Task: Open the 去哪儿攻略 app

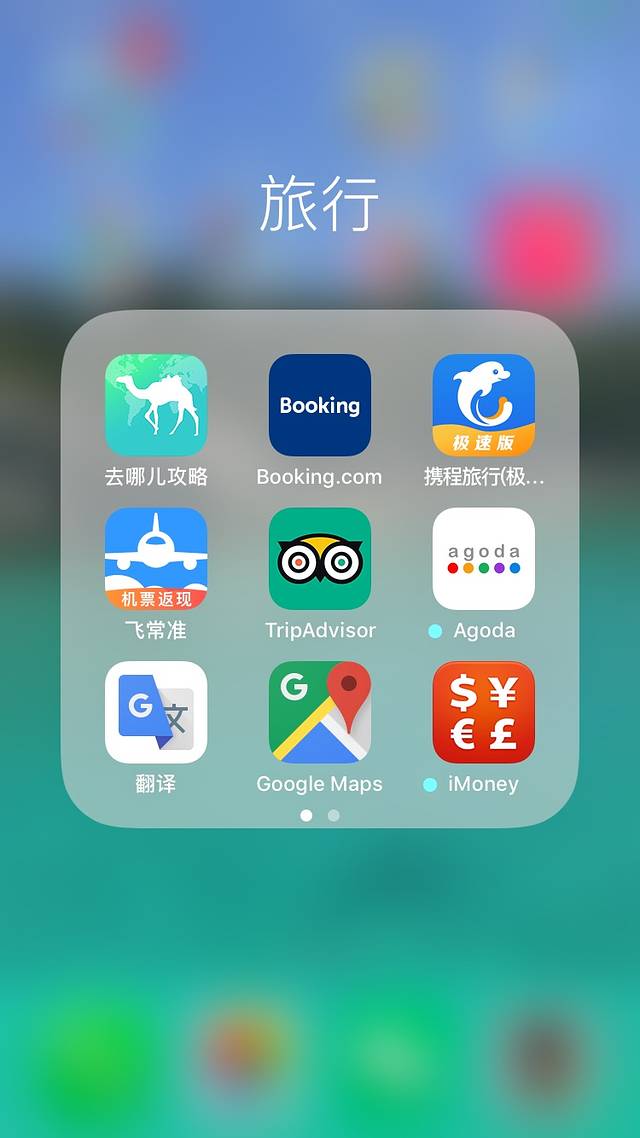Action: 156,405
